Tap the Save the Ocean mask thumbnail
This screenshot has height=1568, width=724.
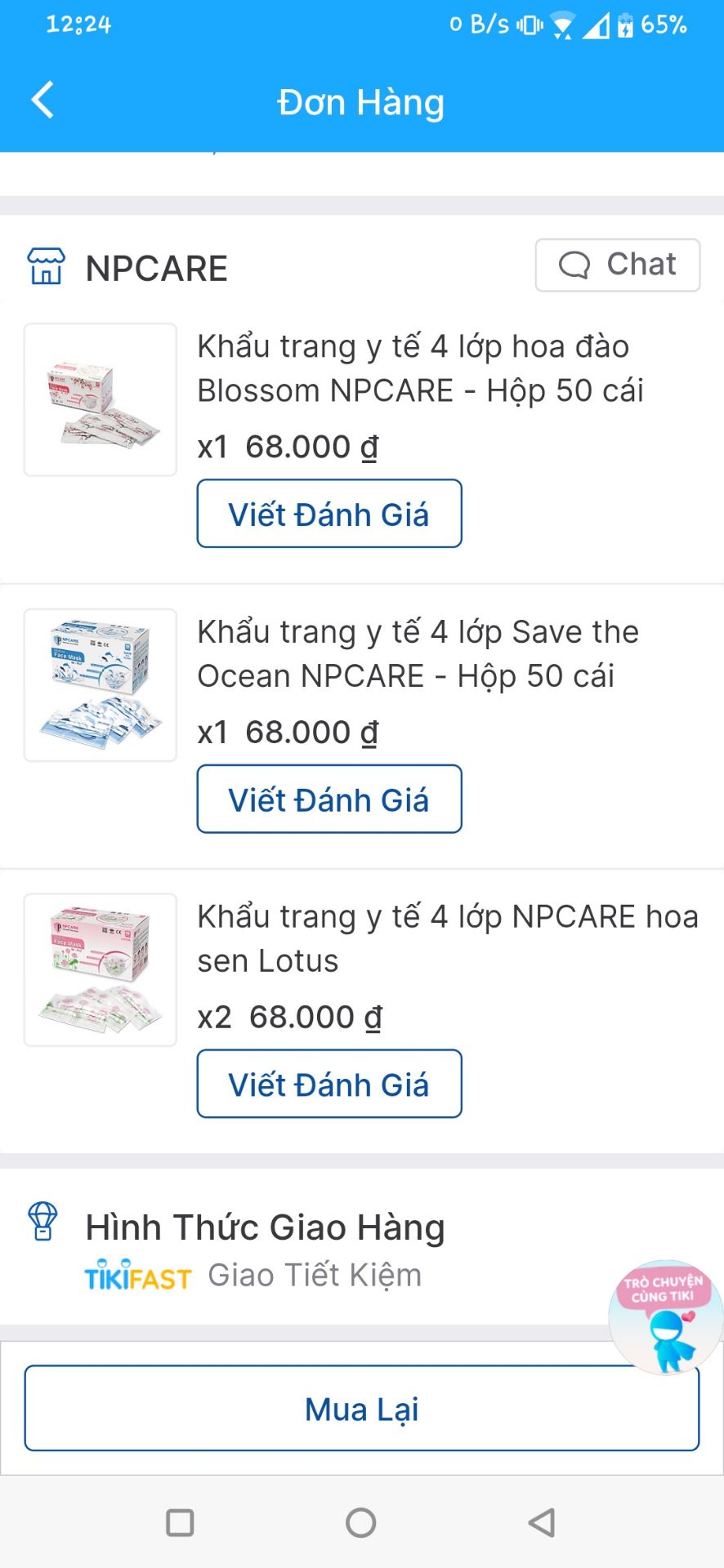coord(100,684)
